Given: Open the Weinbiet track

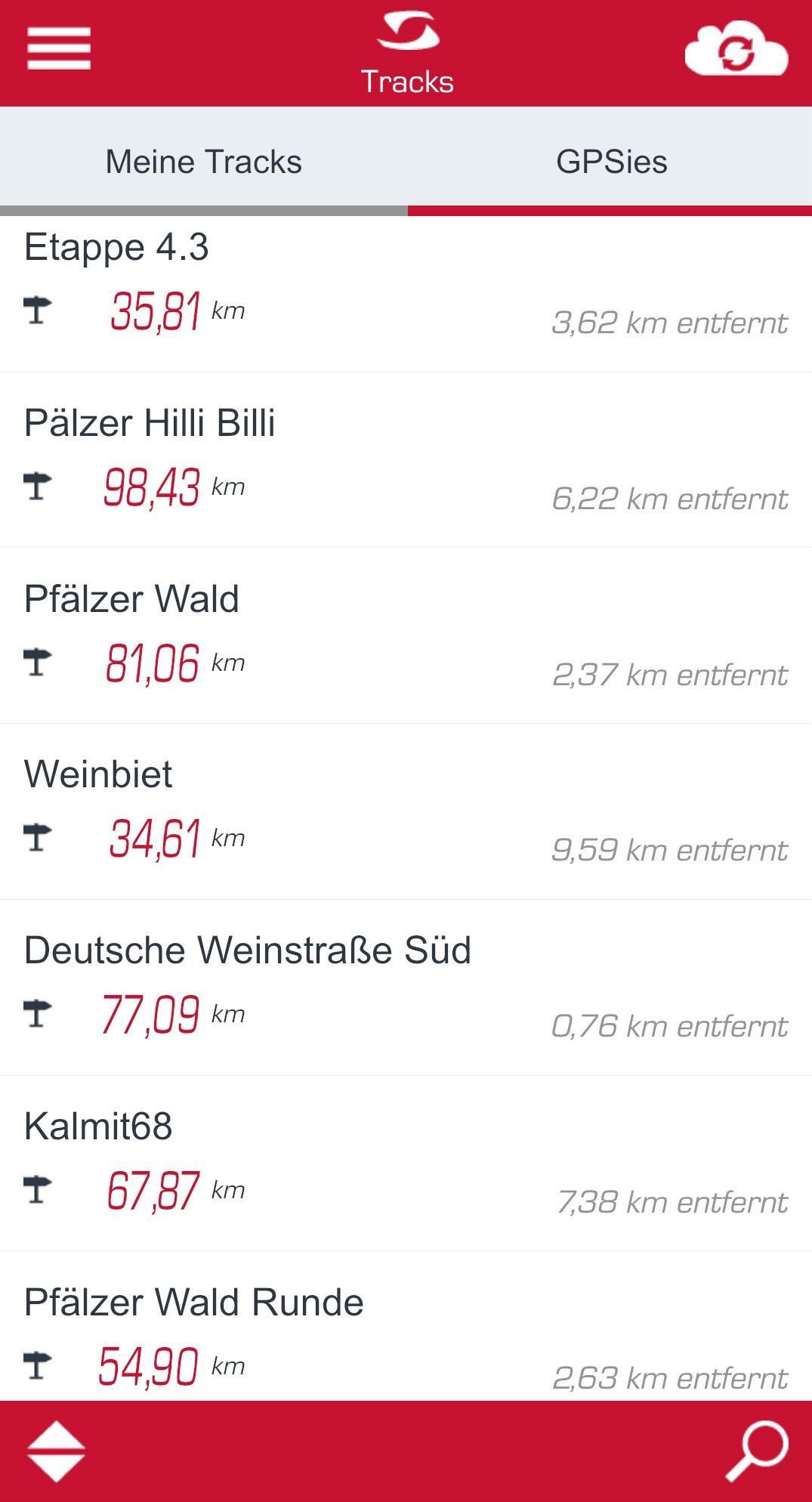Looking at the screenshot, I should [x=406, y=812].
